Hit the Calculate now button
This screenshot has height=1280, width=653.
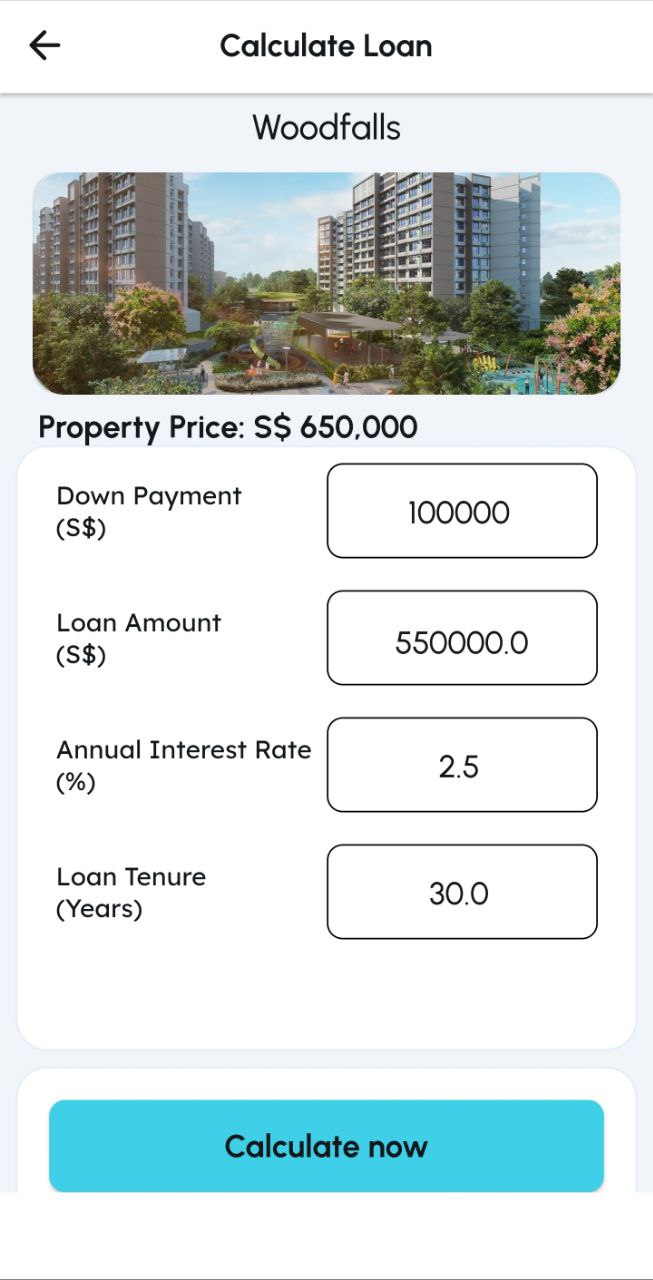point(326,1146)
